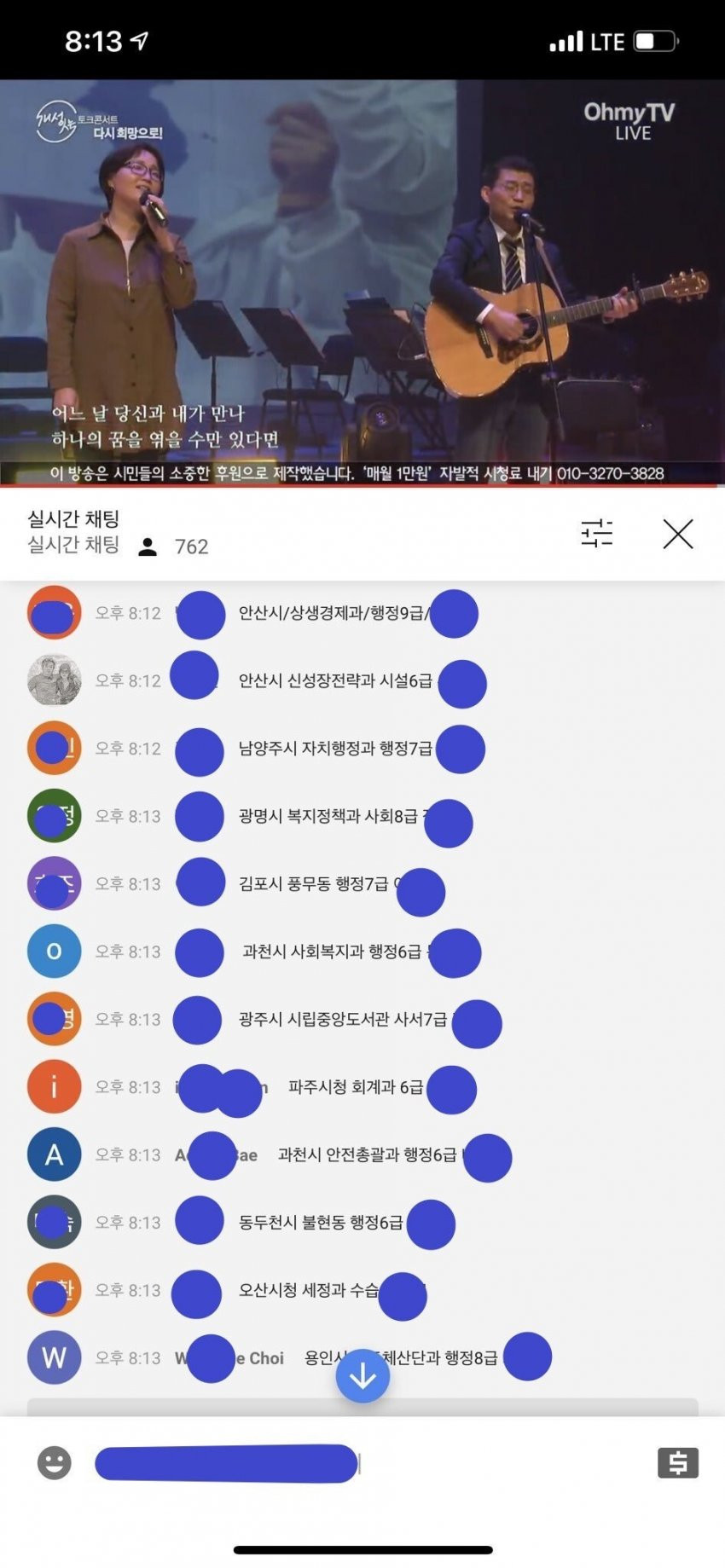Tap the 'W' avatar of W...e Choi
The image size is (725, 1568).
coord(55,1357)
